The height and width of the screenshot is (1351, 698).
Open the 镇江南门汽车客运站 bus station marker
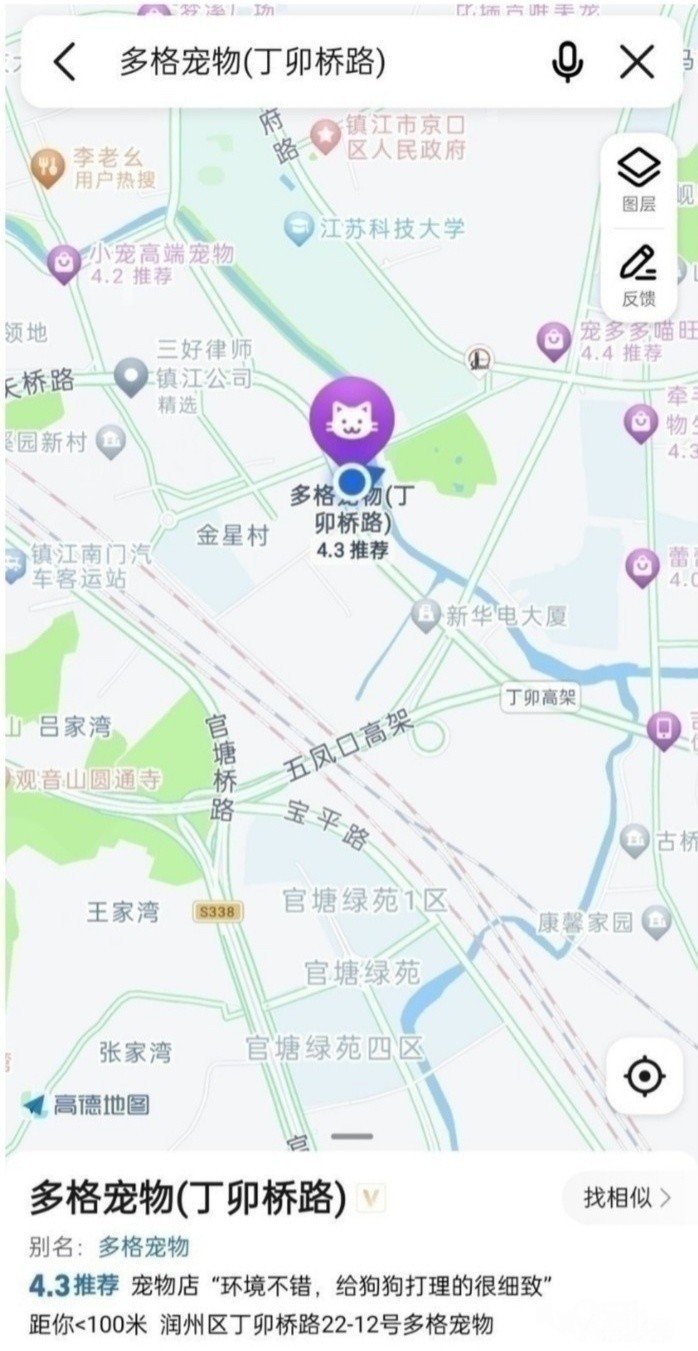(14, 565)
